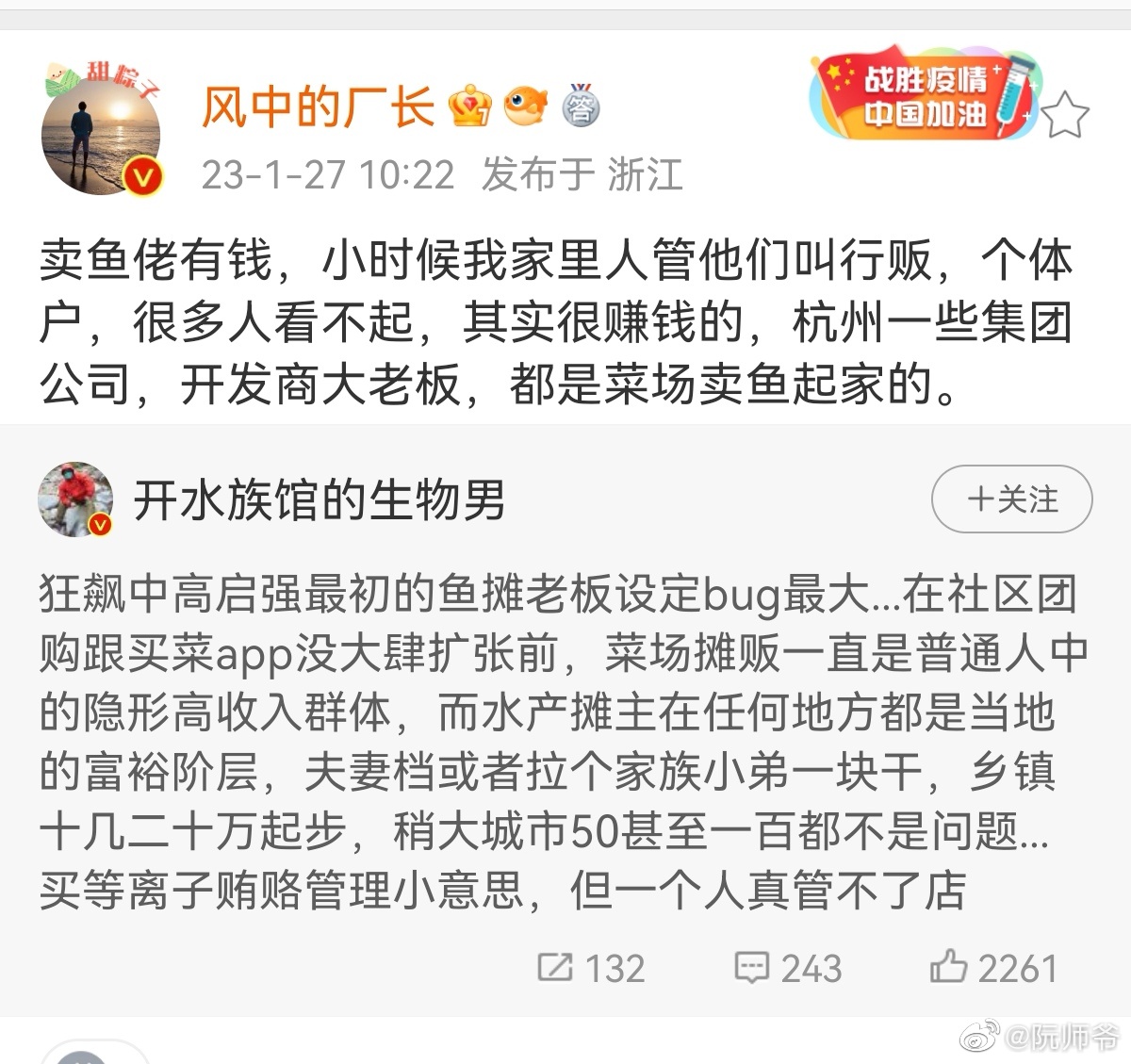Screen dimensions: 1131x1064
Task: Tap the username 风中的厂长
Action: 318,106
